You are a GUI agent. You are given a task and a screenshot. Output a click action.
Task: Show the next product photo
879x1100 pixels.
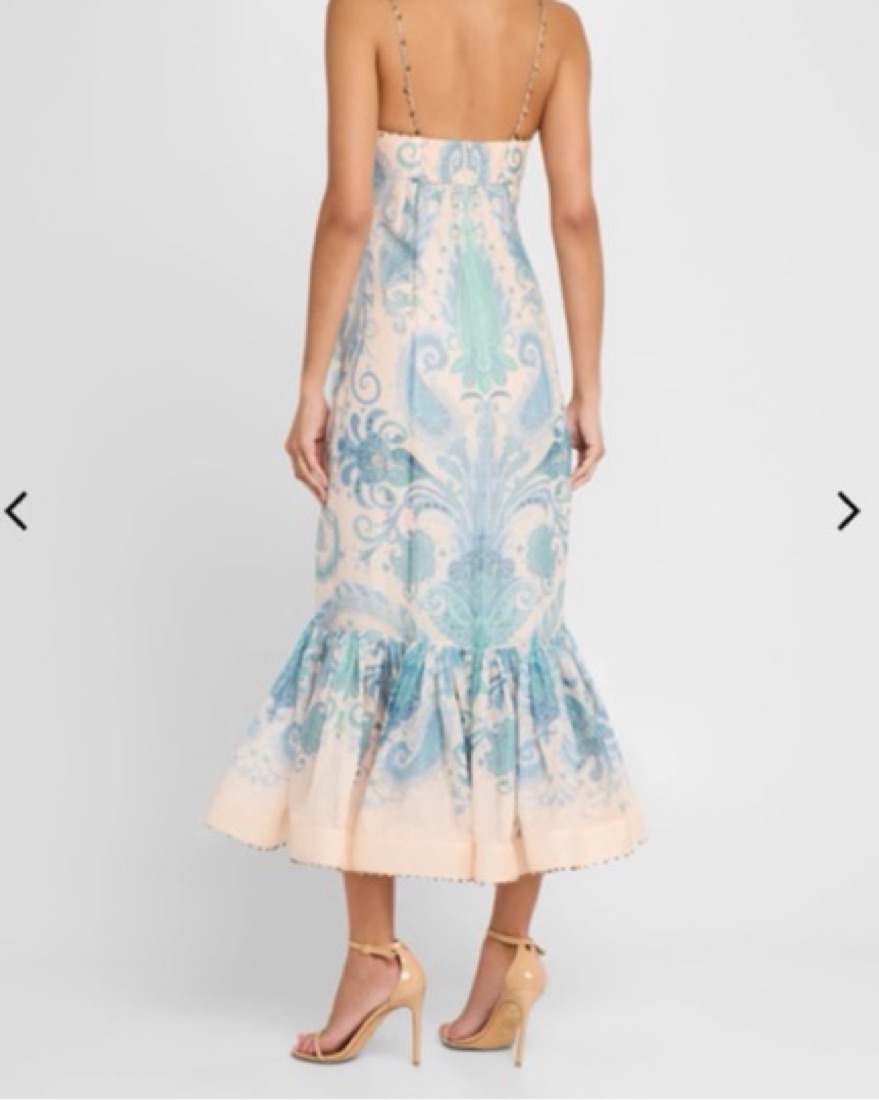pos(847,511)
